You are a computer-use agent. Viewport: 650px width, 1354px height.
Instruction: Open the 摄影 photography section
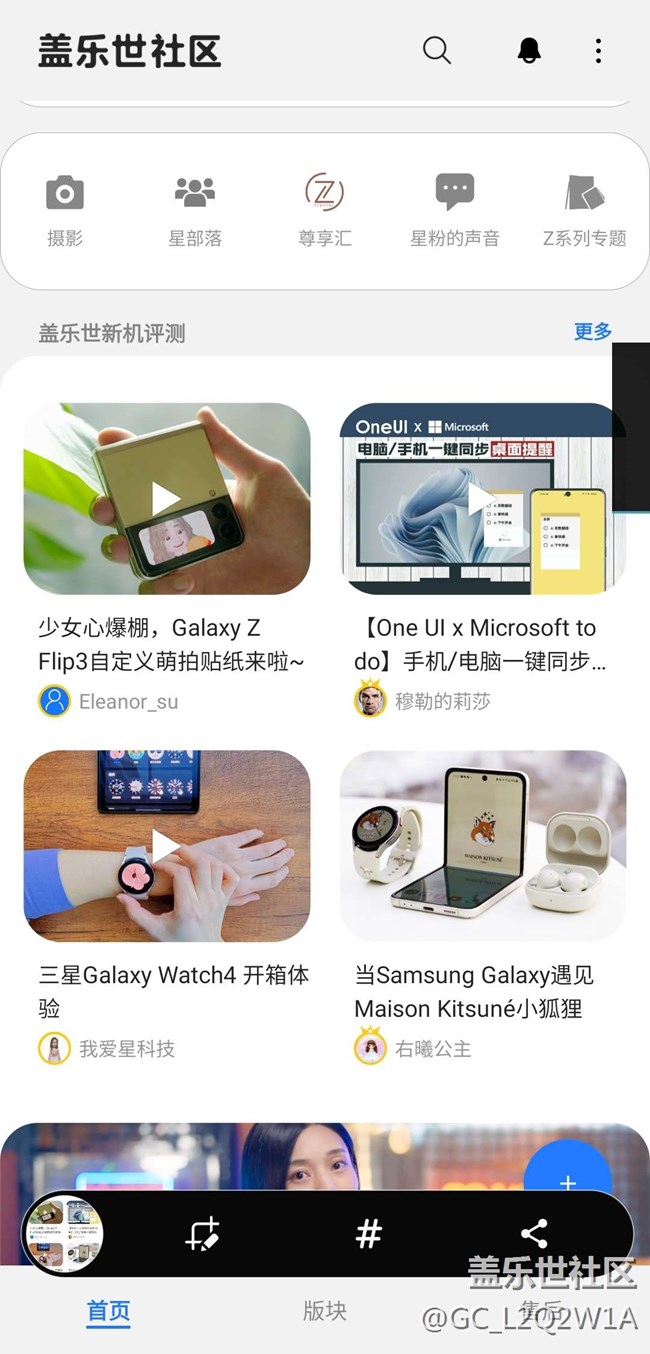click(65, 210)
